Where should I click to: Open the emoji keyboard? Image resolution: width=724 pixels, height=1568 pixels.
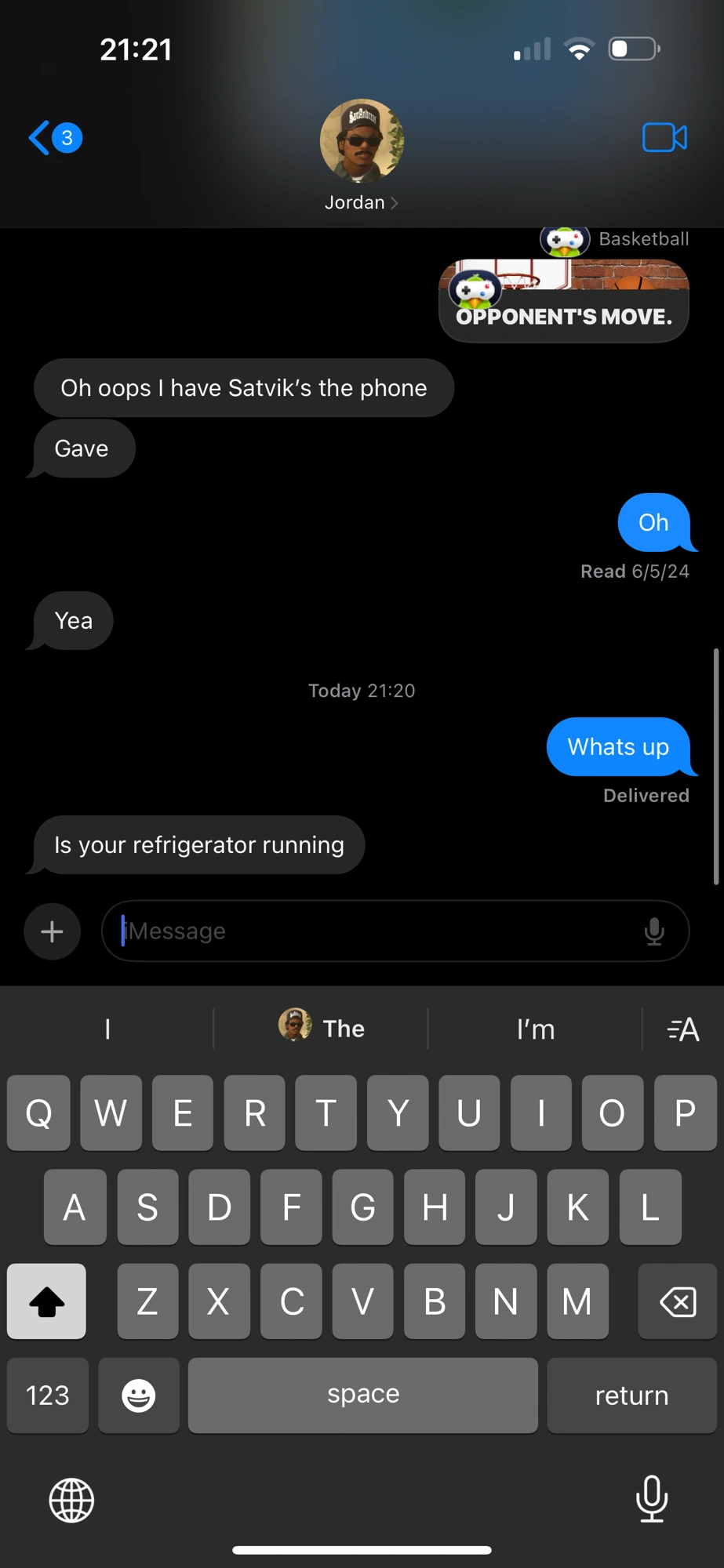pos(139,1396)
